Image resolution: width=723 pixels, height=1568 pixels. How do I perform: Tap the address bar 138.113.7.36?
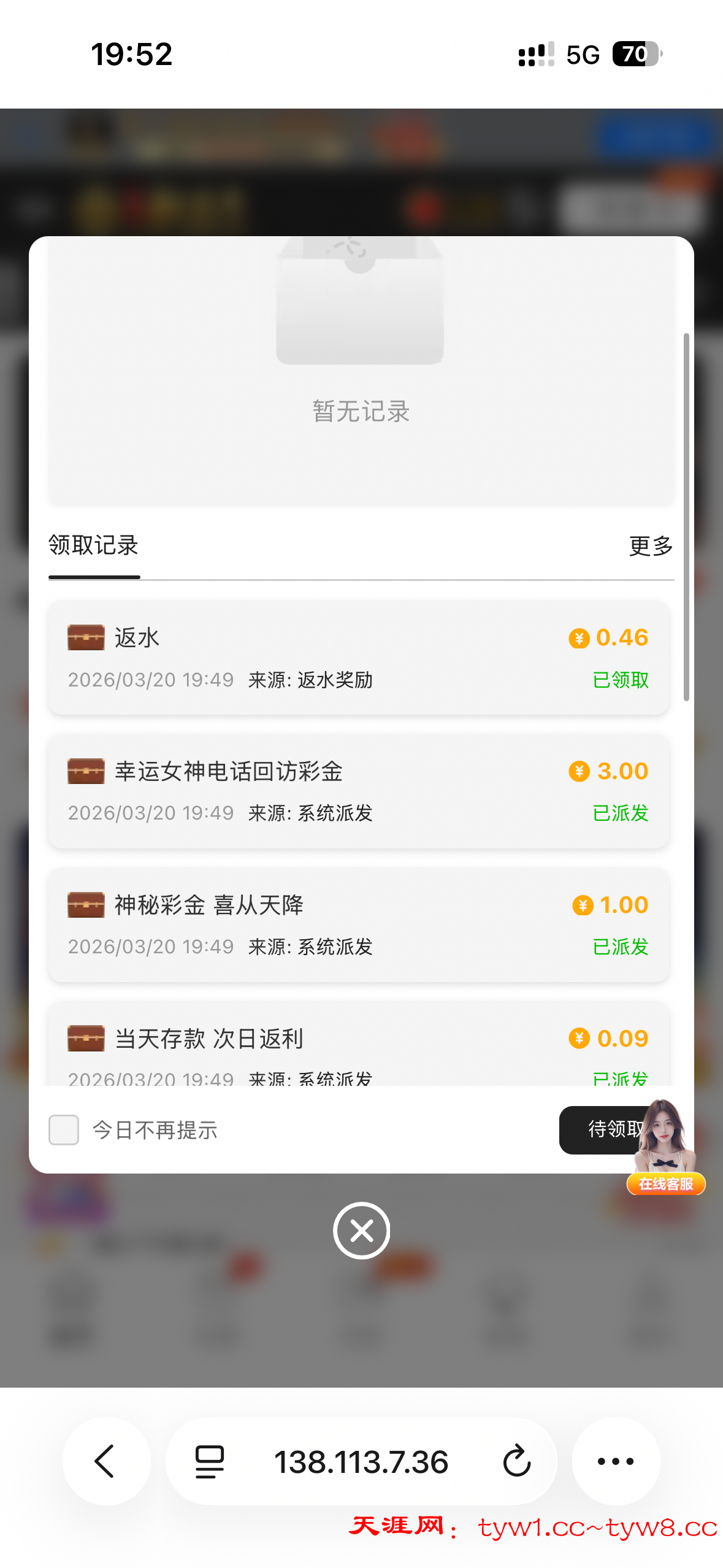tap(361, 1461)
